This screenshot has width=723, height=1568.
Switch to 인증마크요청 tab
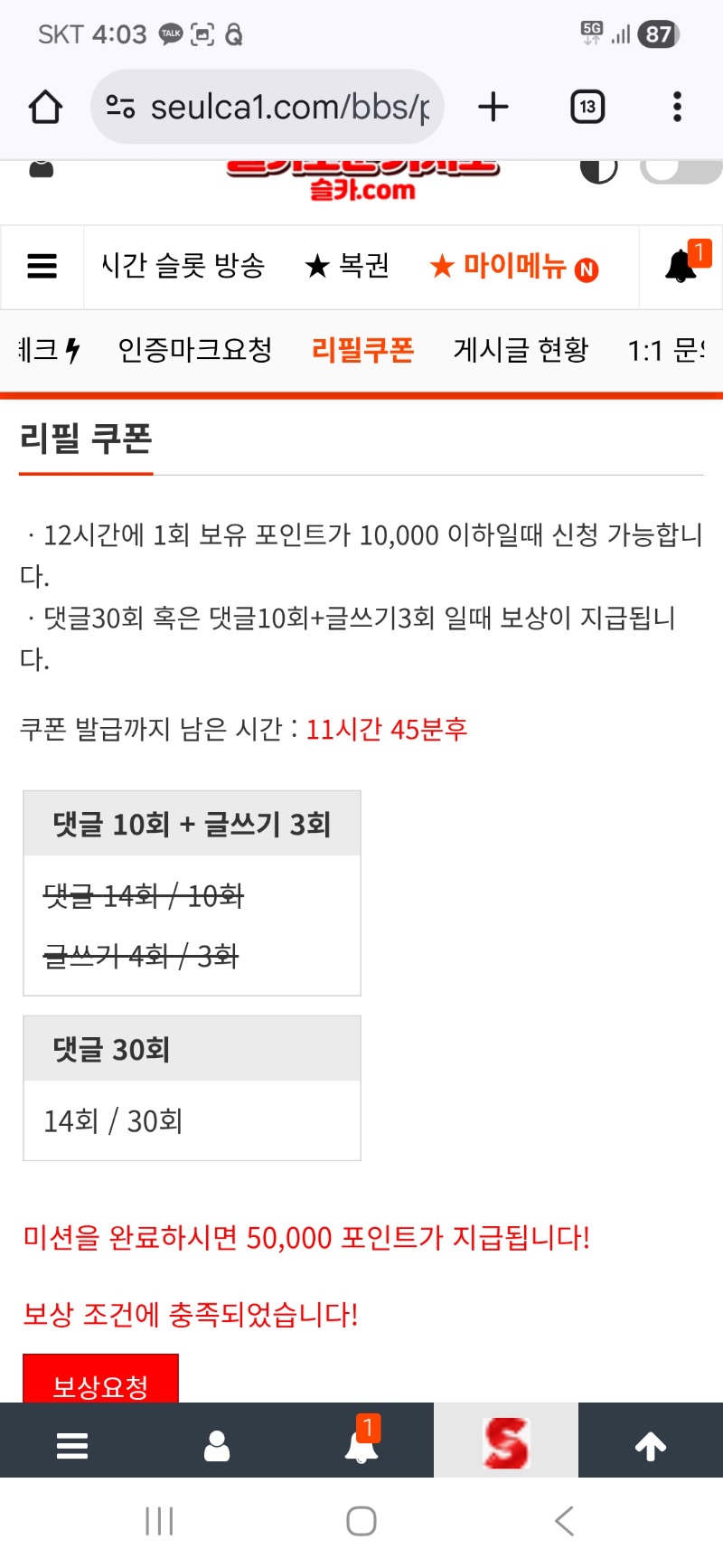point(195,350)
